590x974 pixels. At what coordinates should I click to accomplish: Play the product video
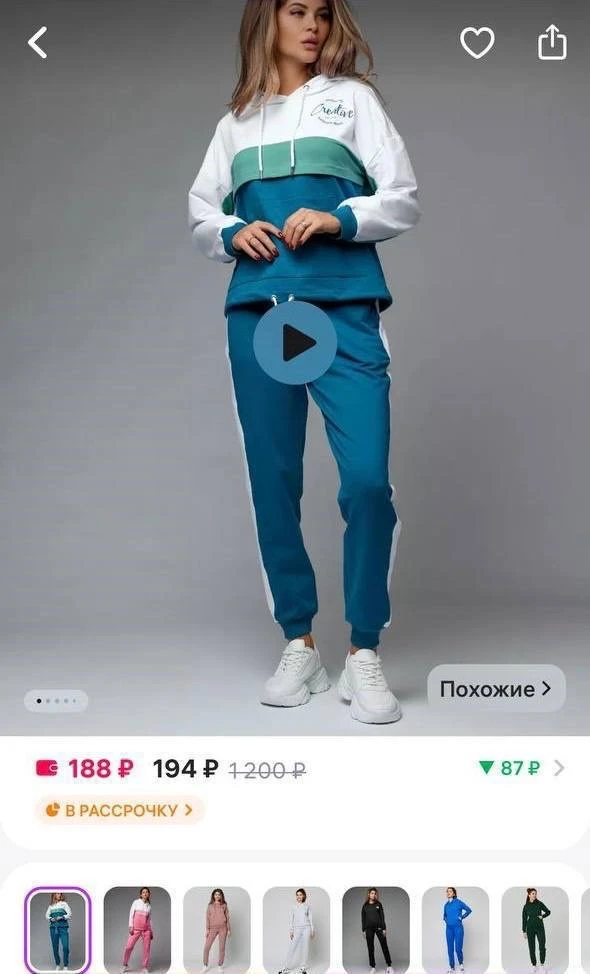[295, 343]
